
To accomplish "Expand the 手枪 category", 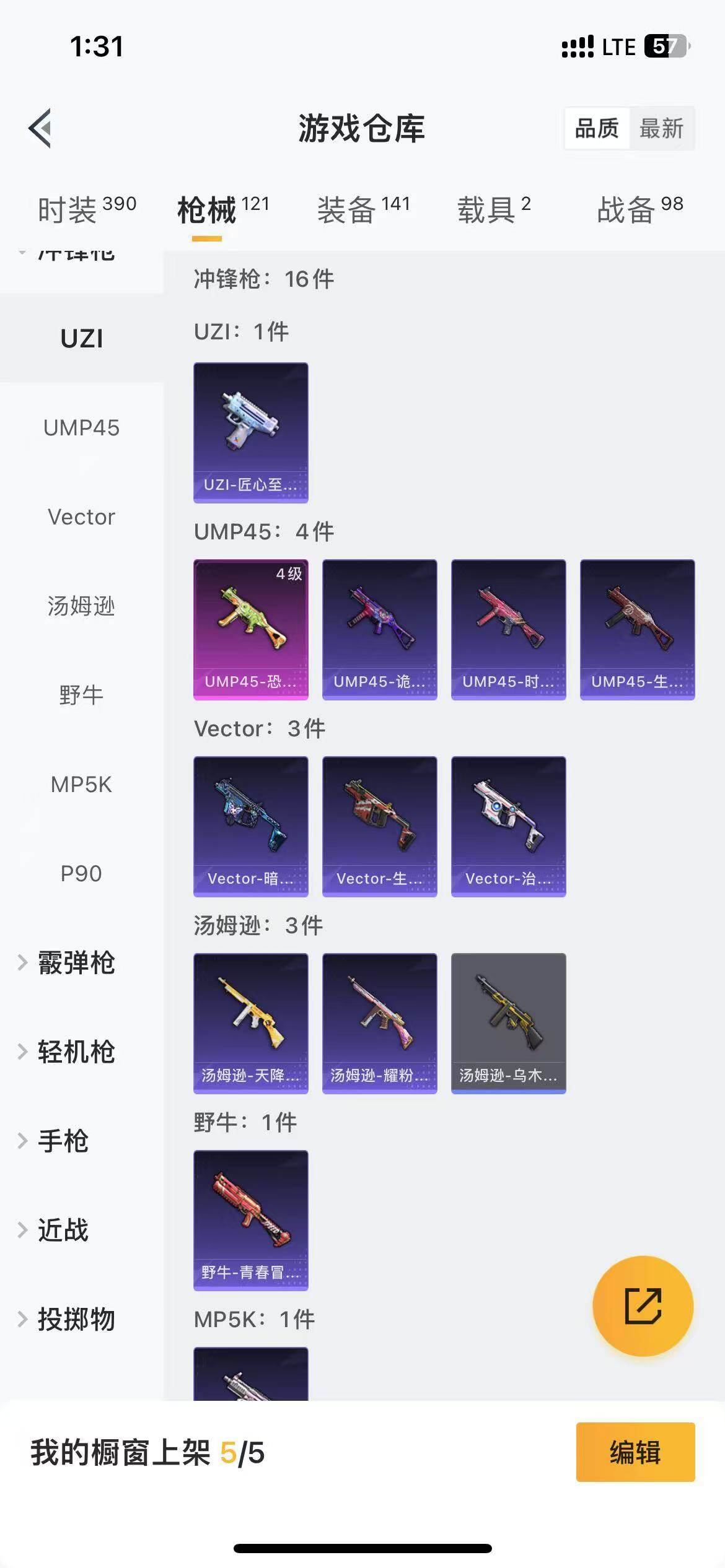I will pyautogui.click(x=63, y=1141).
